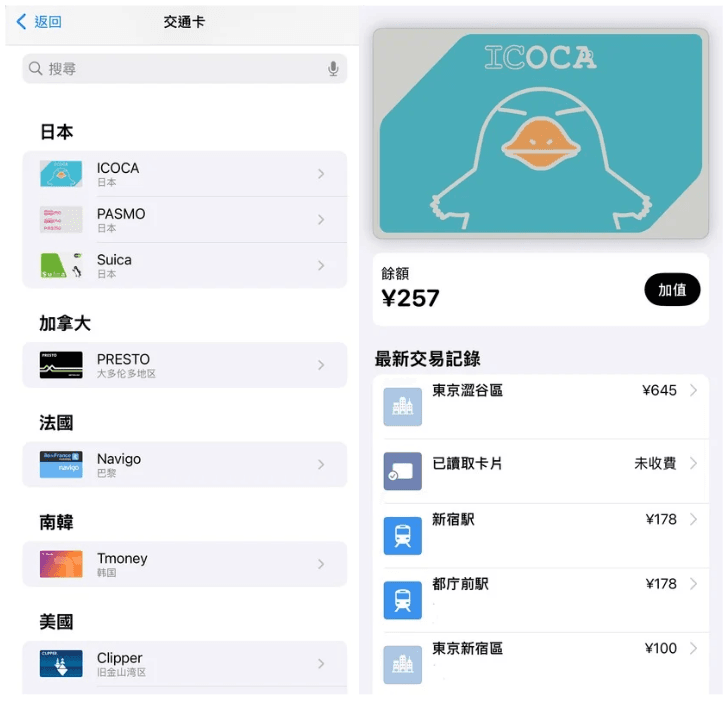Open the ICOCA card image
This screenshot has height=703, width=727.
(x=540, y=133)
